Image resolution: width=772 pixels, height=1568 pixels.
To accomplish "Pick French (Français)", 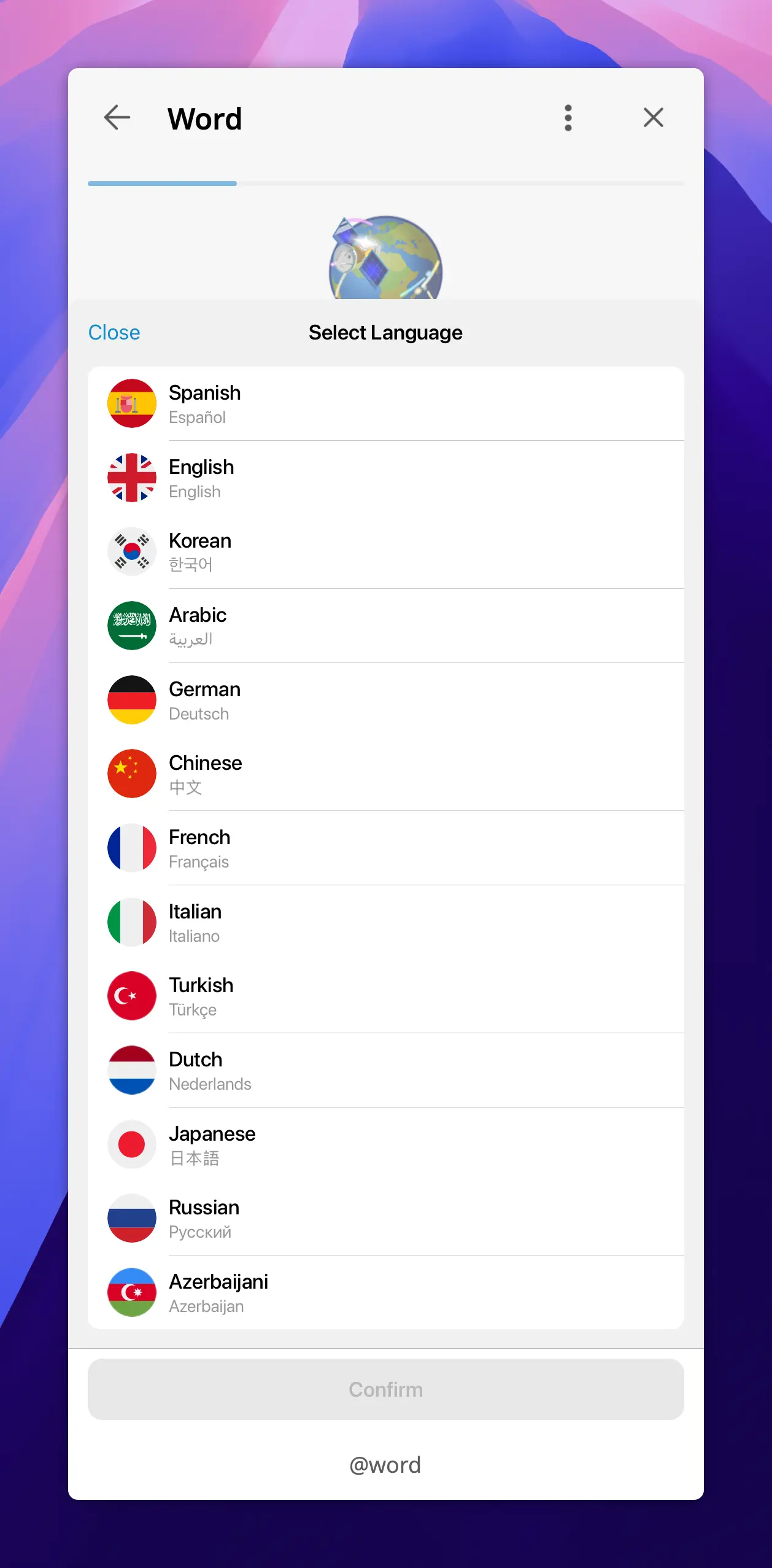I will [385, 848].
